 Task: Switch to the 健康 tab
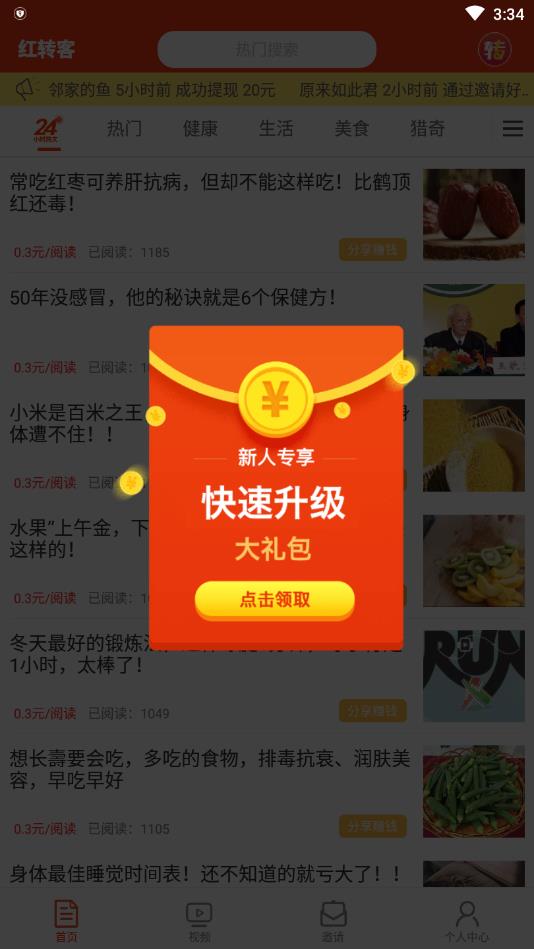[x=200, y=128]
